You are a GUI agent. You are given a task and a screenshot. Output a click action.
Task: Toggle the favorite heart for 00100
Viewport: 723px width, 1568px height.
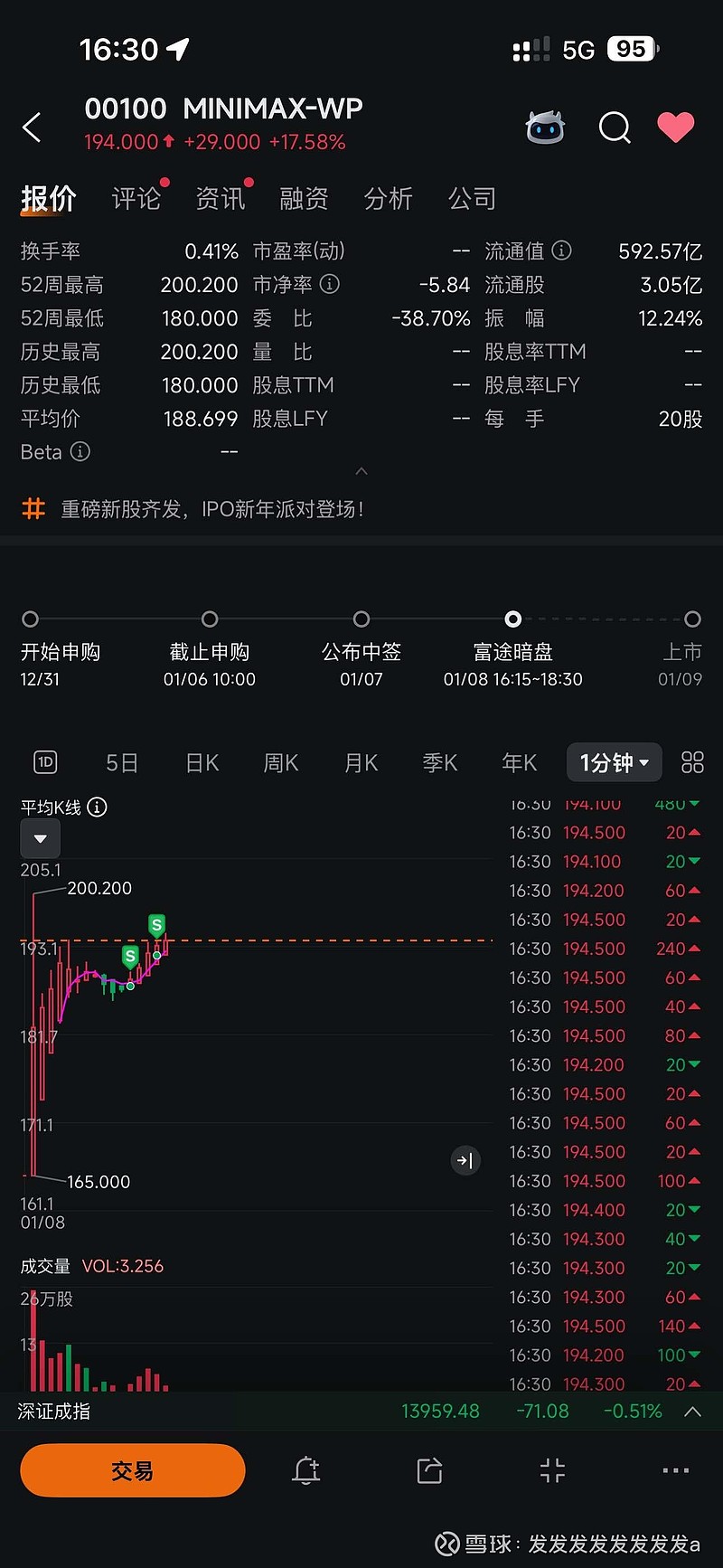click(677, 128)
